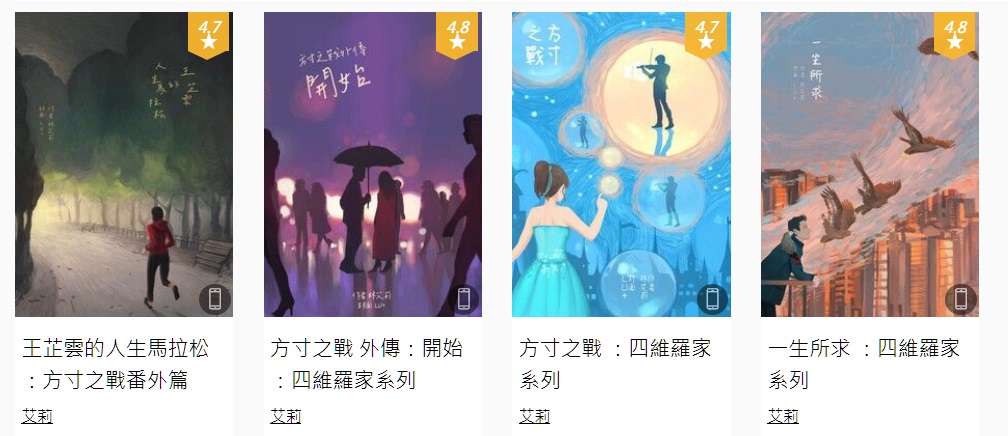
Task: Open the 方寸之戰 外傳：開始 book cover
Action: [372, 165]
